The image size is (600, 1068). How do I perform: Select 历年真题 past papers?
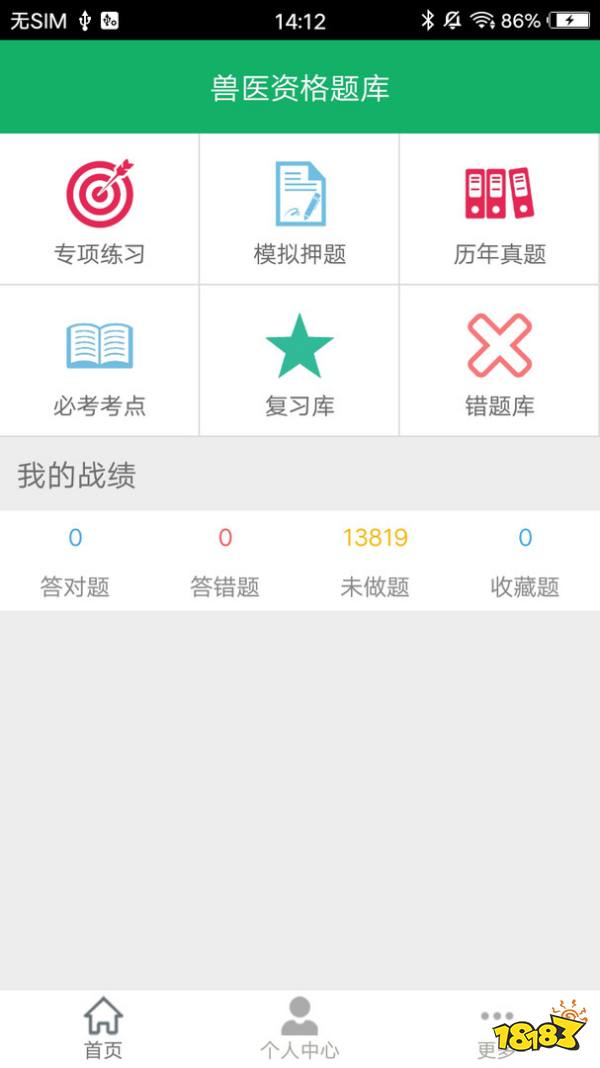[x=499, y=209]
